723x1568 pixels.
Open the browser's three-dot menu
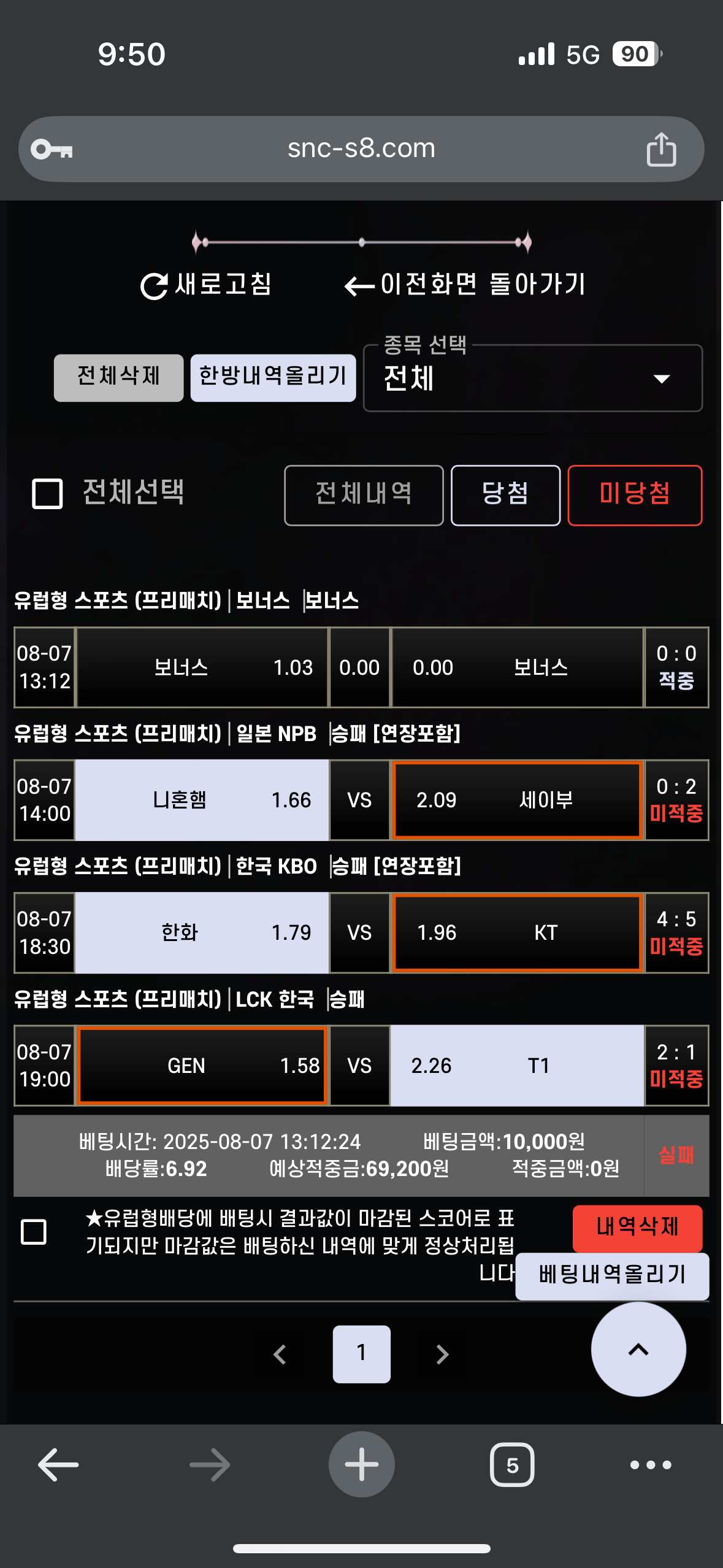(x=651, y=1465)
